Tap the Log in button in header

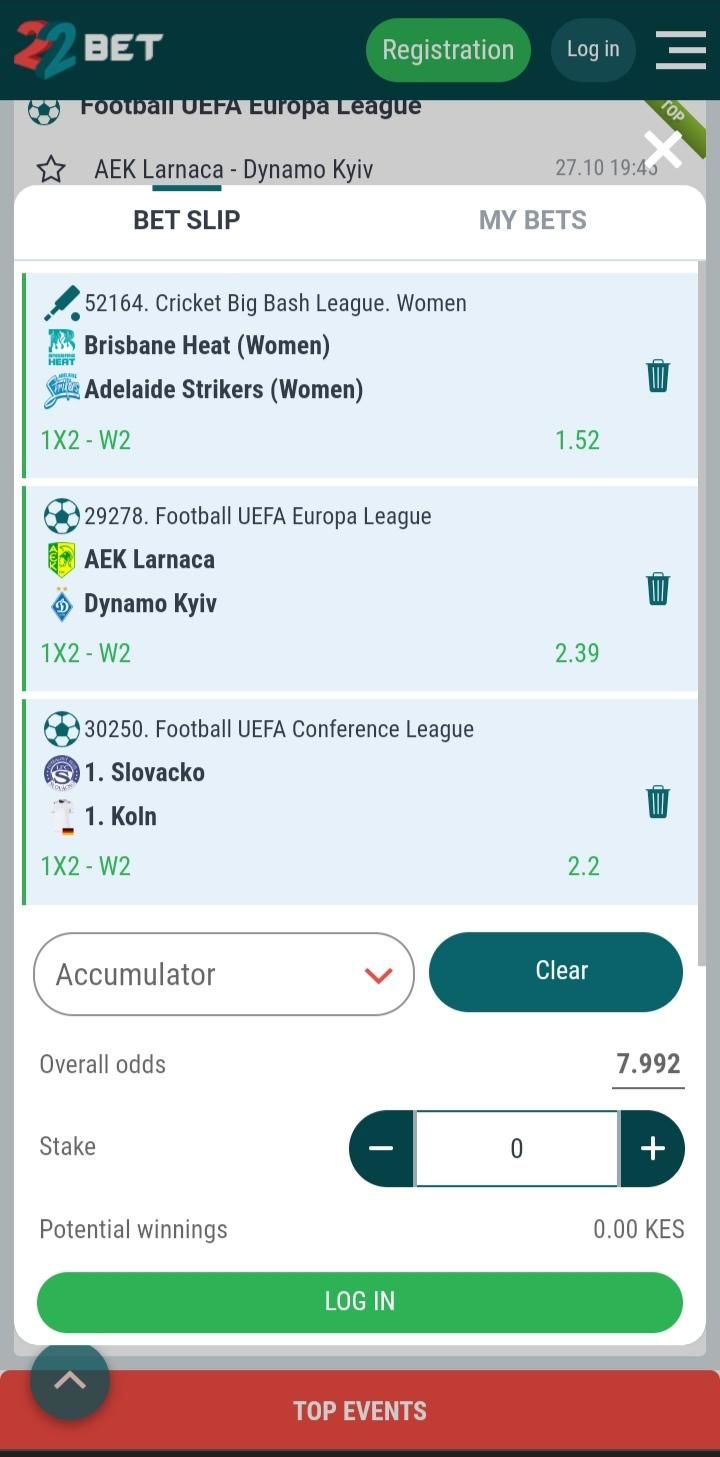593,50
